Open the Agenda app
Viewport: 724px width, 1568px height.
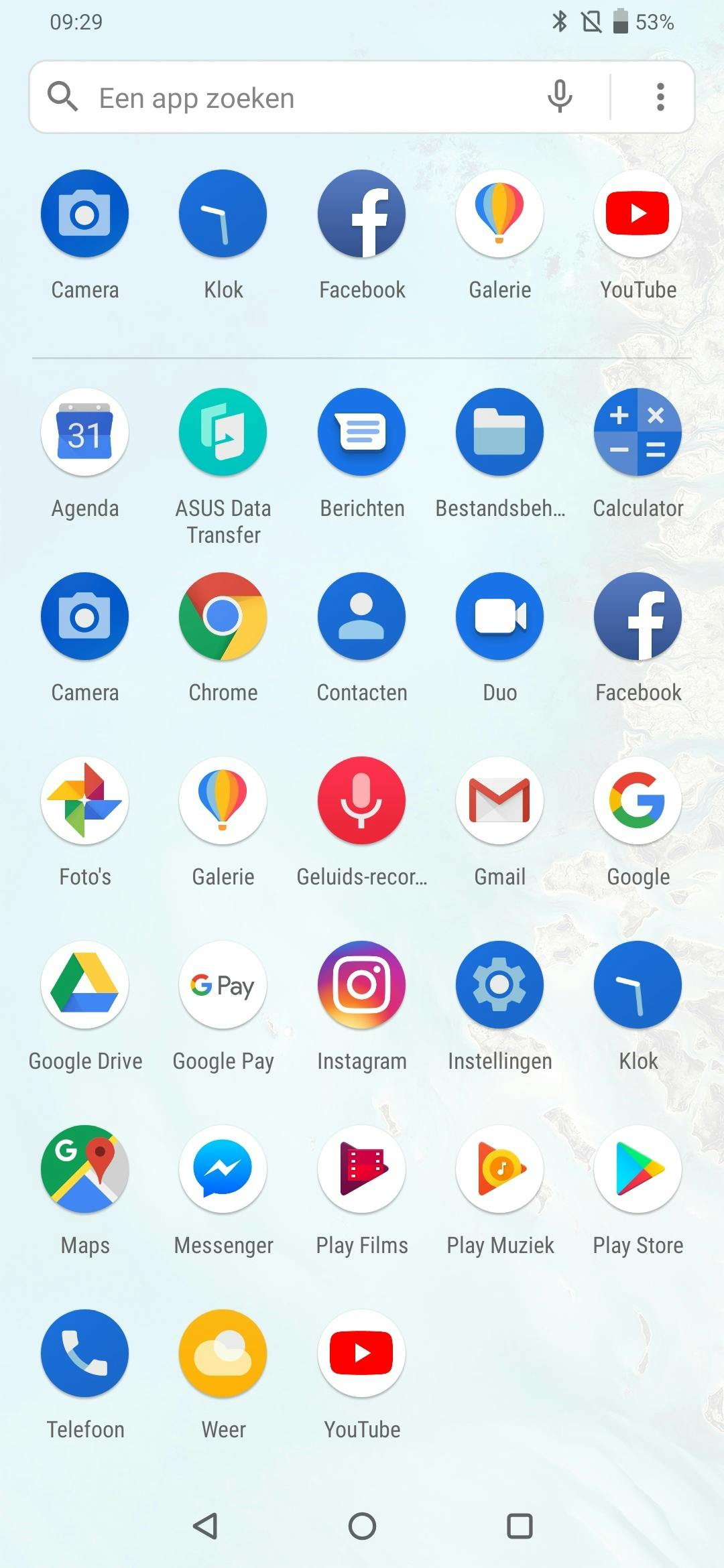tap(84, 433)
